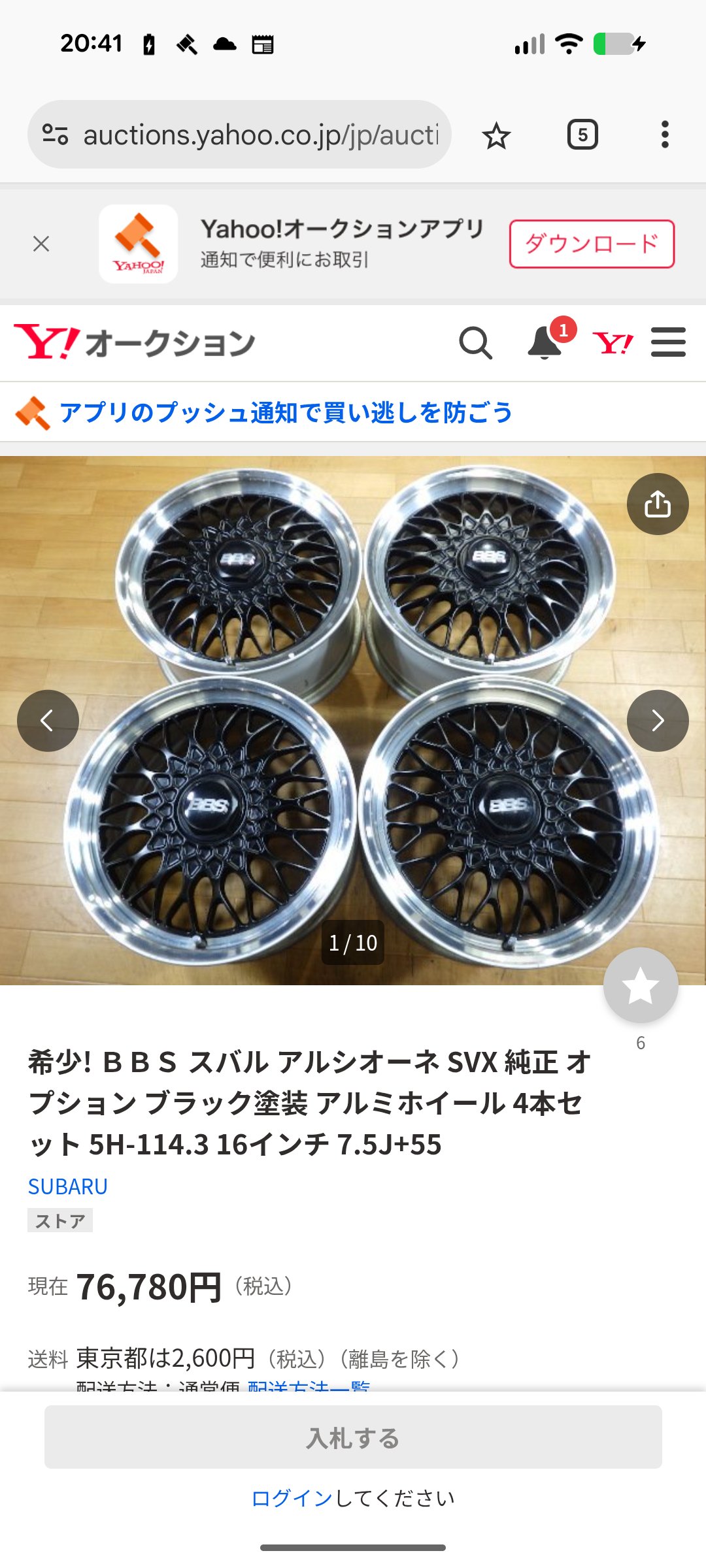
Task: Open the browser tab switcher
Action: (582, 135)
